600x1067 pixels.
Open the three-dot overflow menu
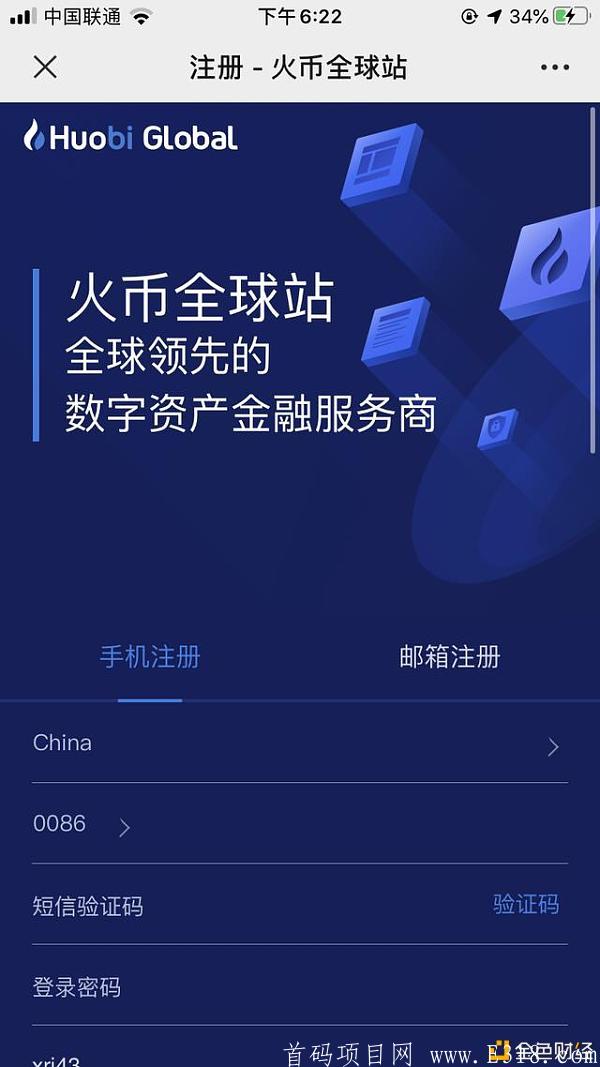(x=554, y=67)
